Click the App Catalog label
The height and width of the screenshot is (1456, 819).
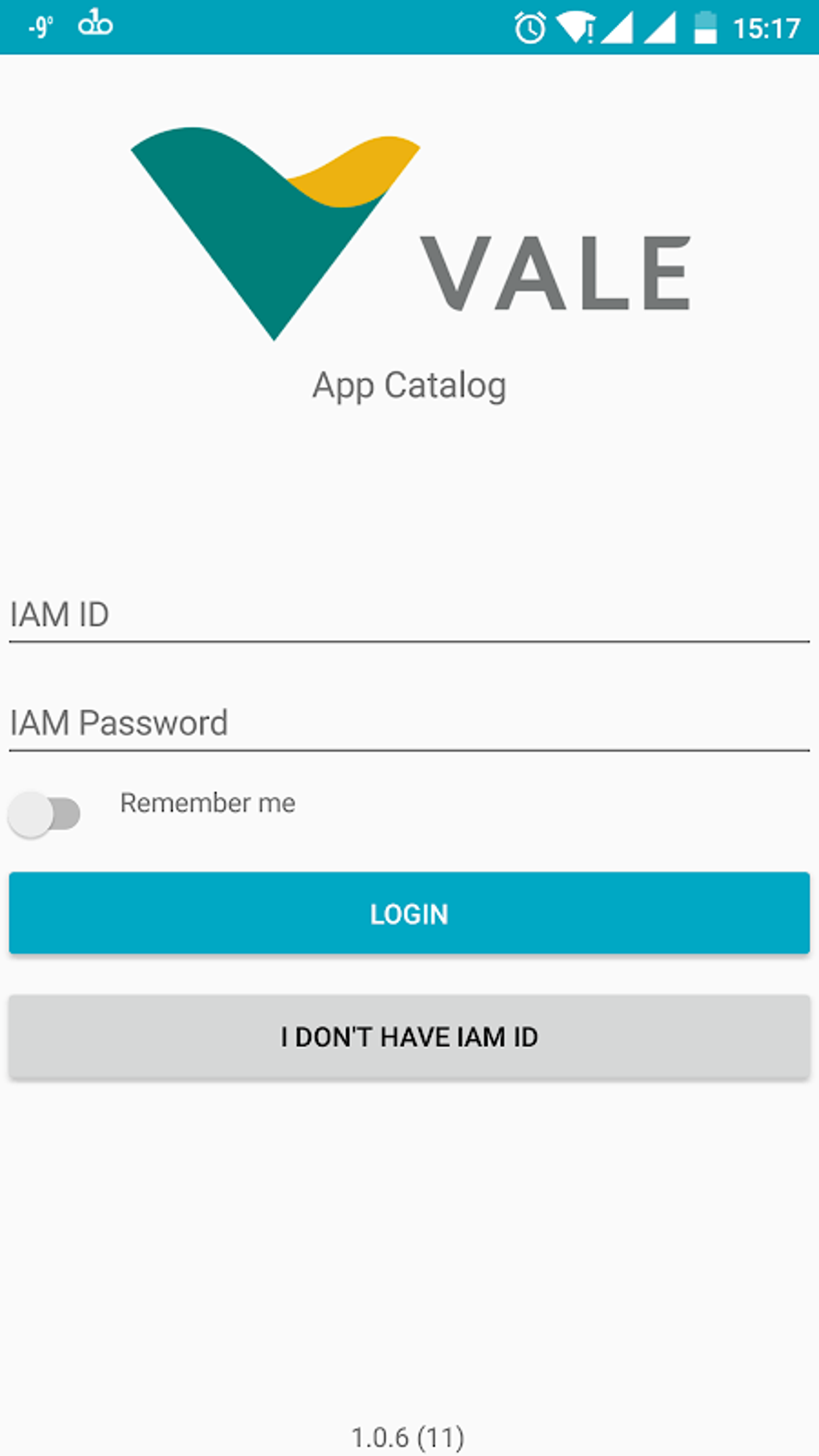click(409, 385)
